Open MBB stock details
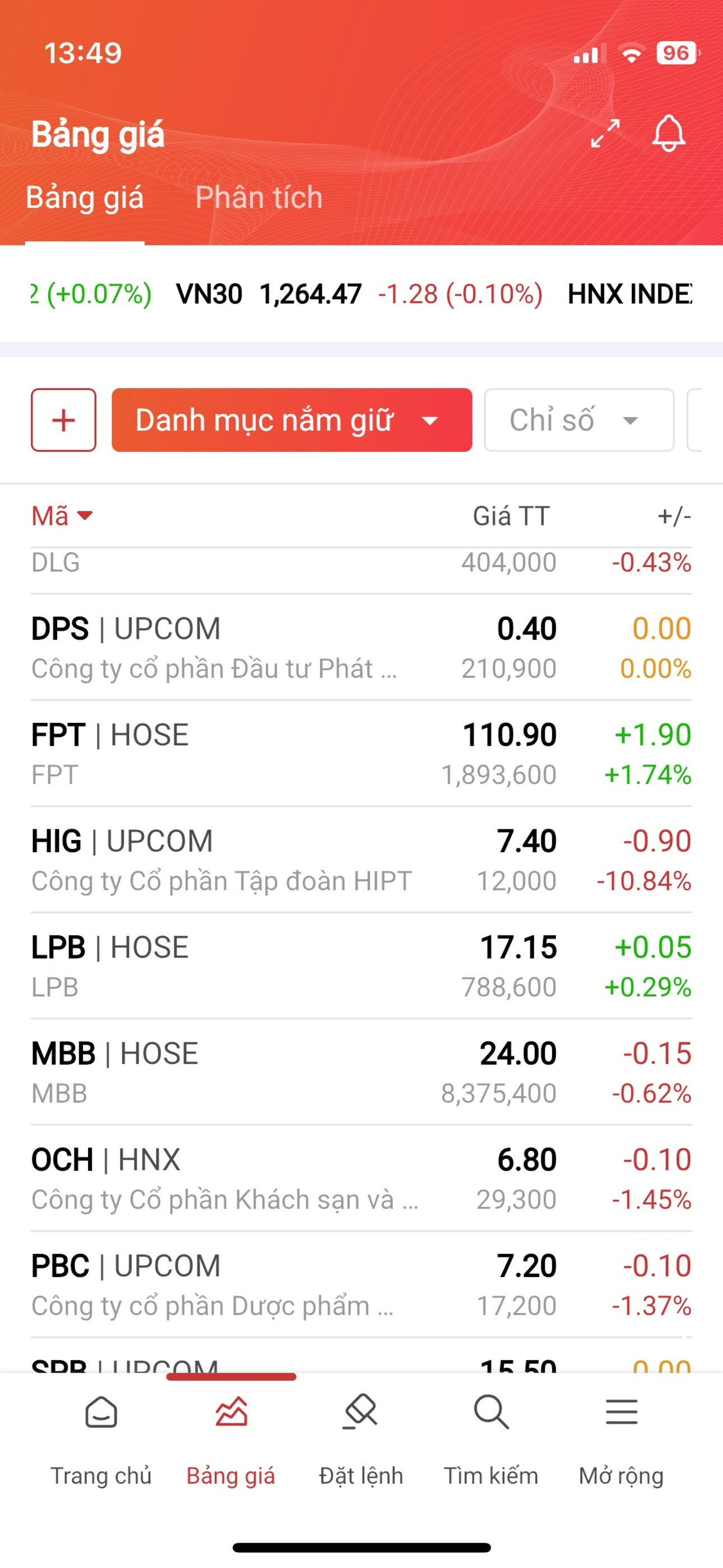Image resolution: width=723 pixels, height=1568 pixels. coord(361,1072)
